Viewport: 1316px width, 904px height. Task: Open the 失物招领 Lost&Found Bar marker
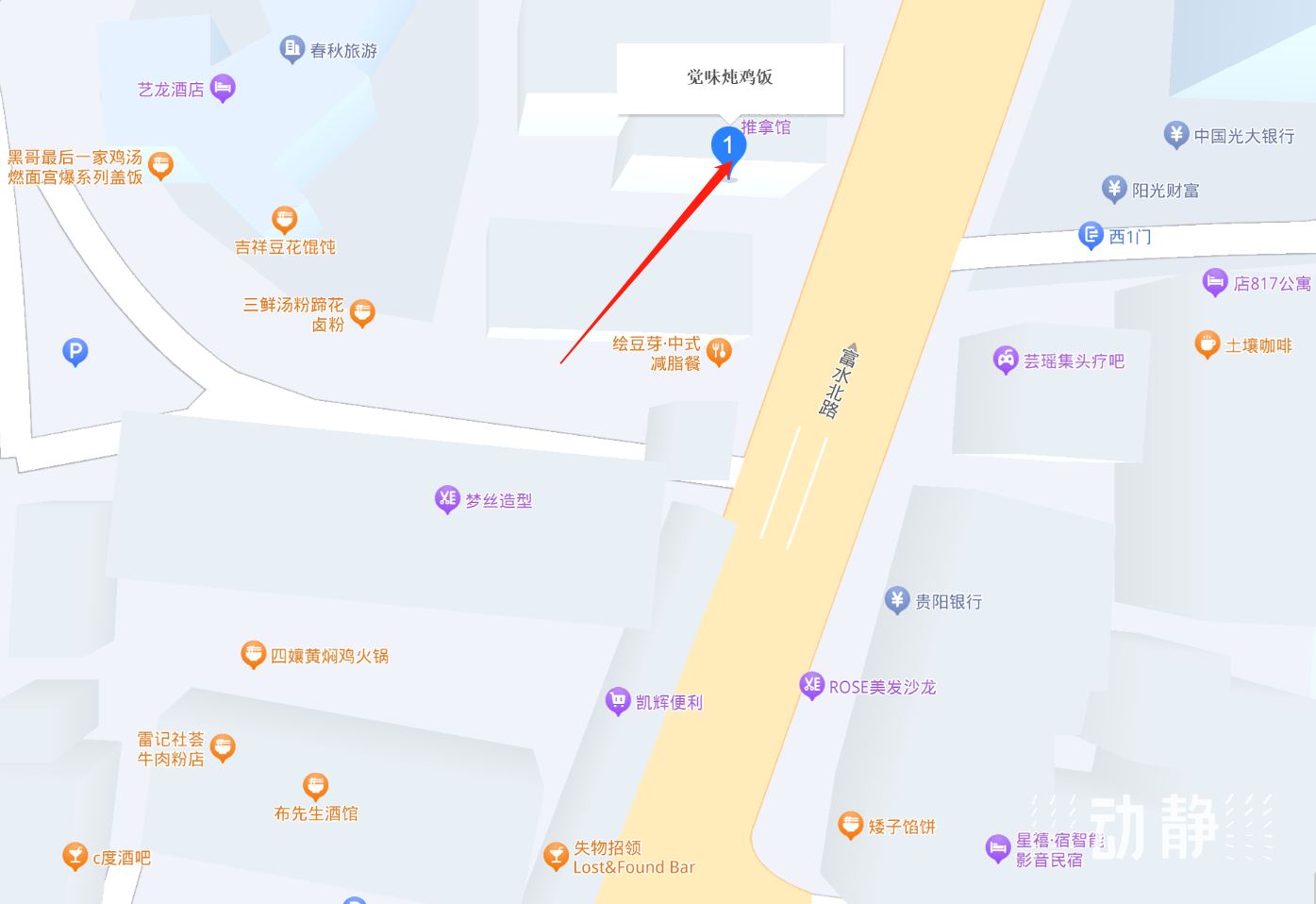pos(557,856)
